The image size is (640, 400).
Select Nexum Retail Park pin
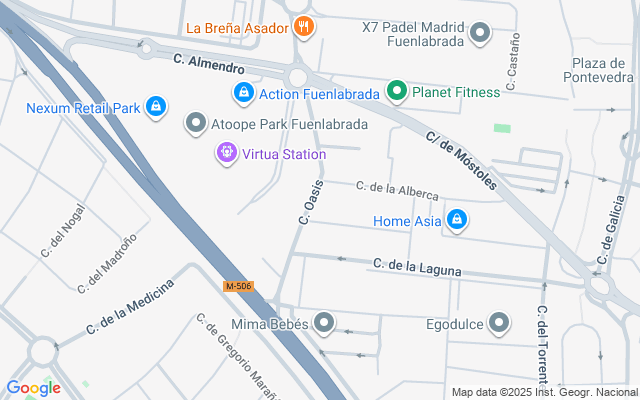[155, 105]
